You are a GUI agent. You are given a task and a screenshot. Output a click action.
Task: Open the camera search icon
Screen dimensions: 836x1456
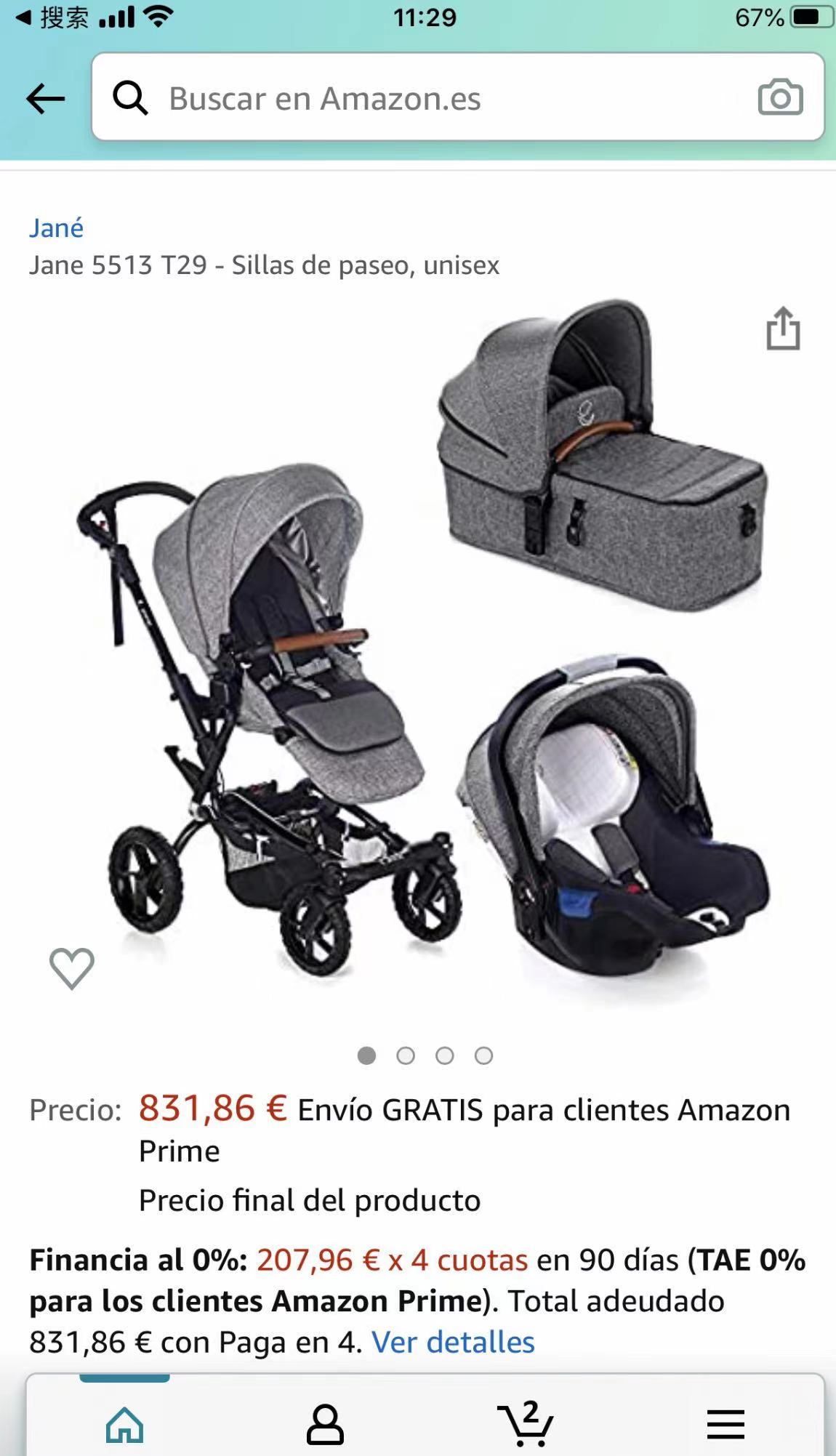tap(780, 98)
